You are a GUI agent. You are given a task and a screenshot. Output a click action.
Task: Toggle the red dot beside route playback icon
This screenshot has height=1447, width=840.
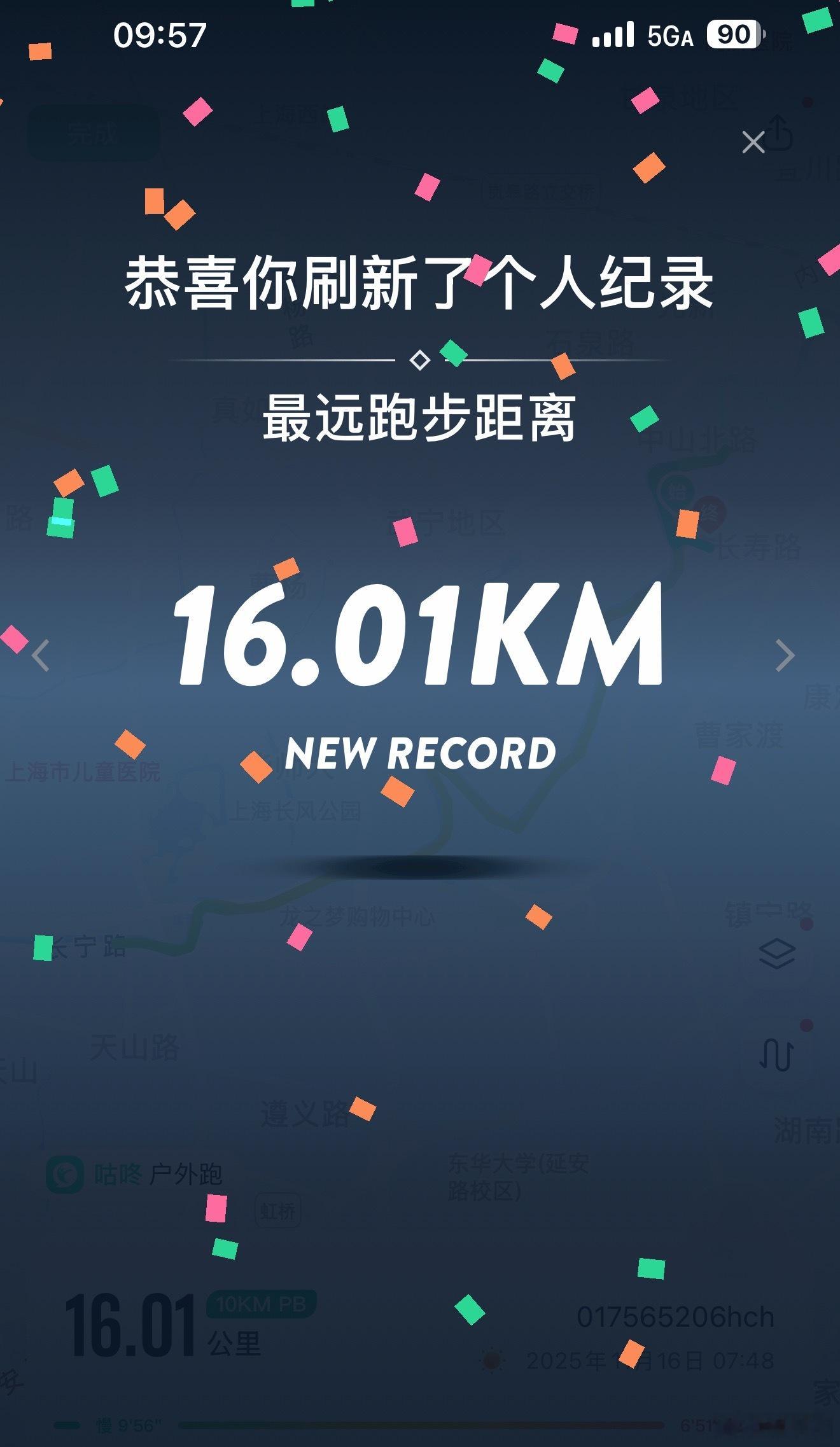(x=806, y=1025)
